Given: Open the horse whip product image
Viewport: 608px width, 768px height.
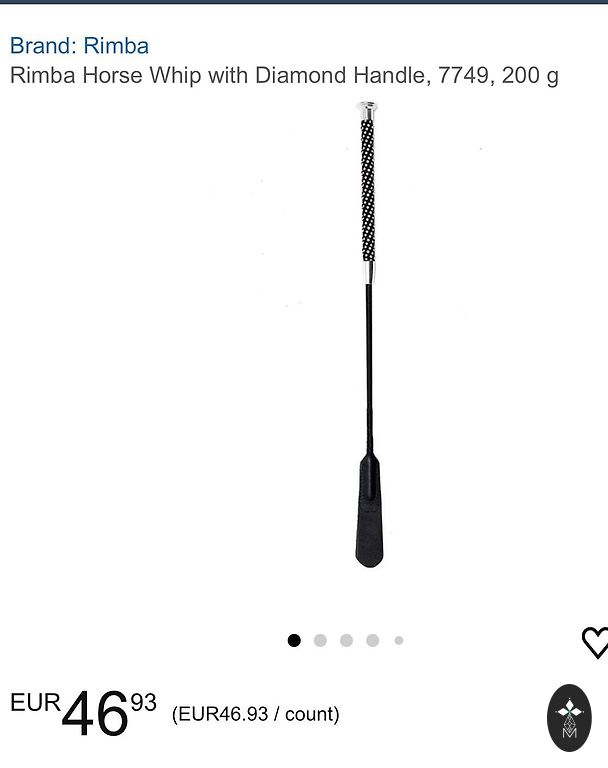Looking at the screenshot, I should click(x=368, y=335).
